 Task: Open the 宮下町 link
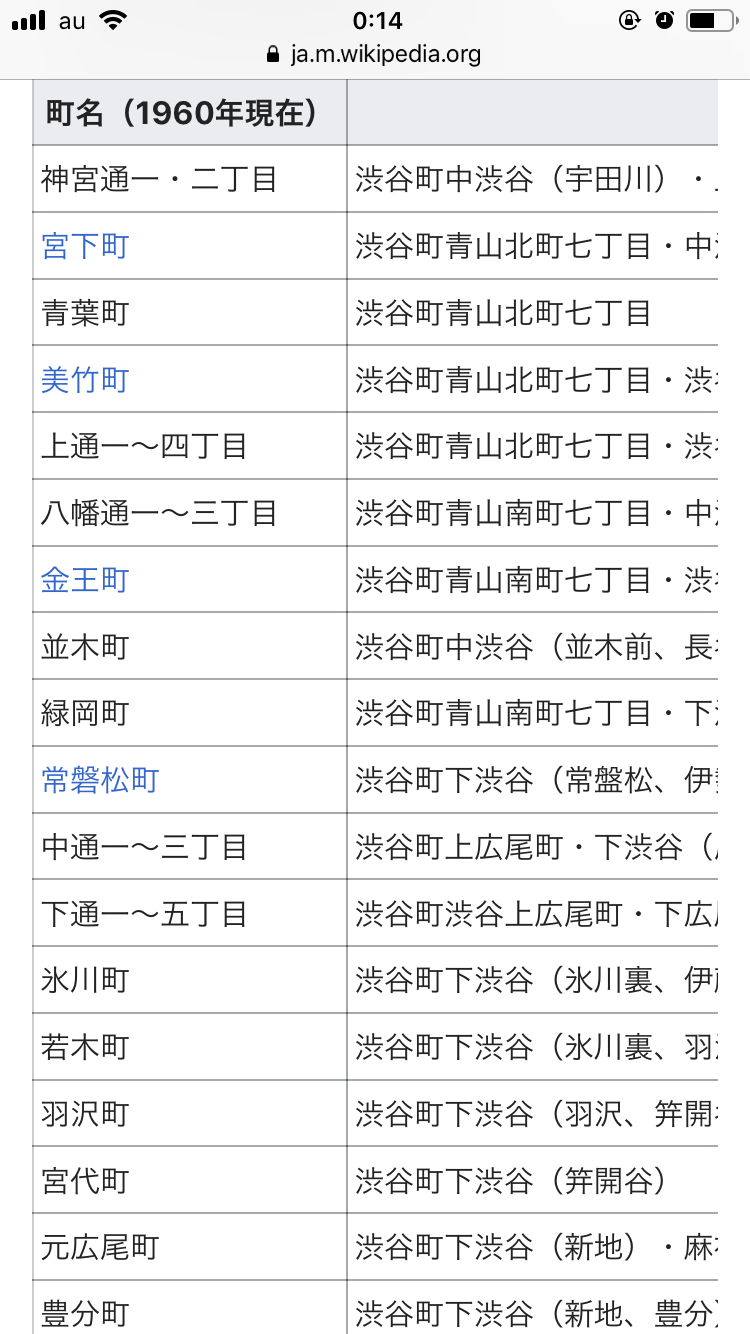pos(85,246)
